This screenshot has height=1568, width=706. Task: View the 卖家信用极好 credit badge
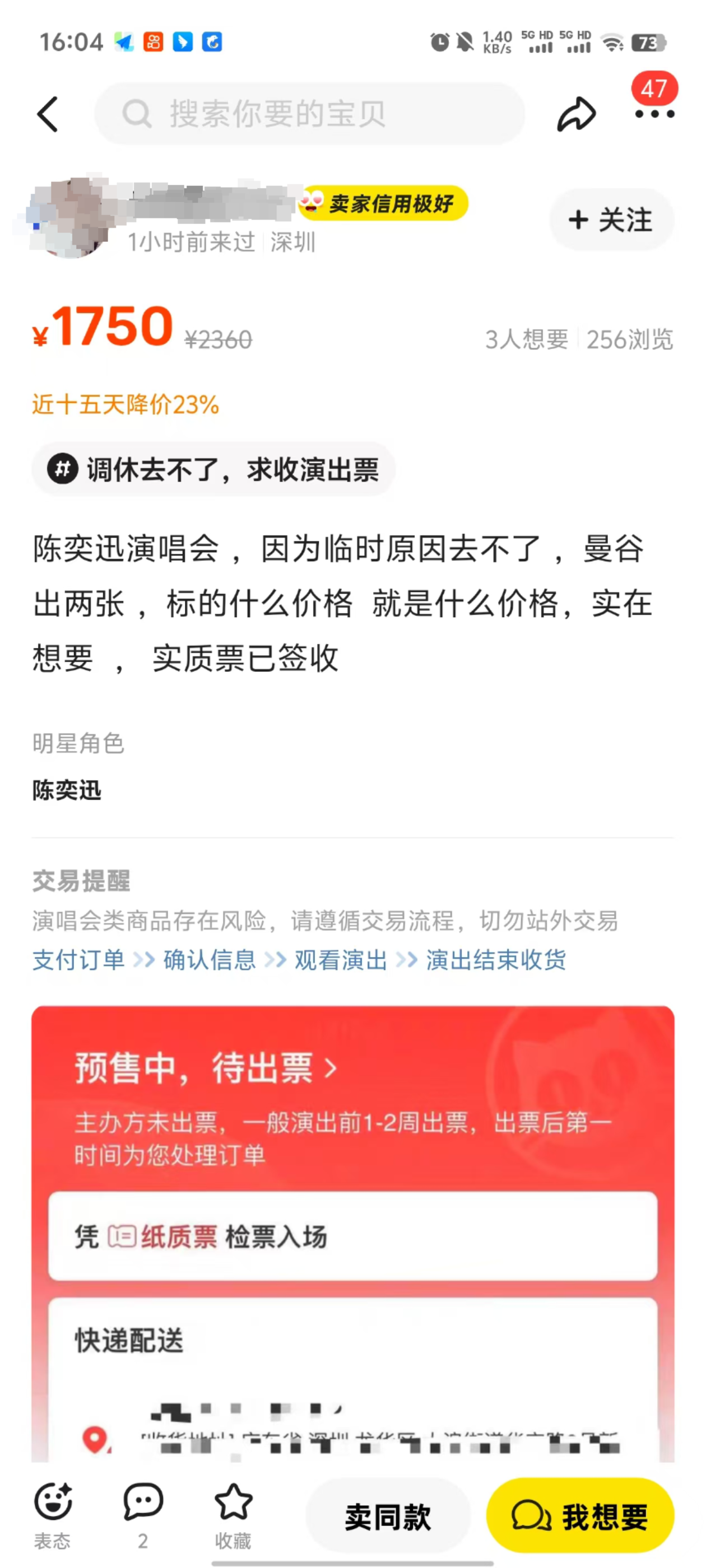[x=384, y=203]
